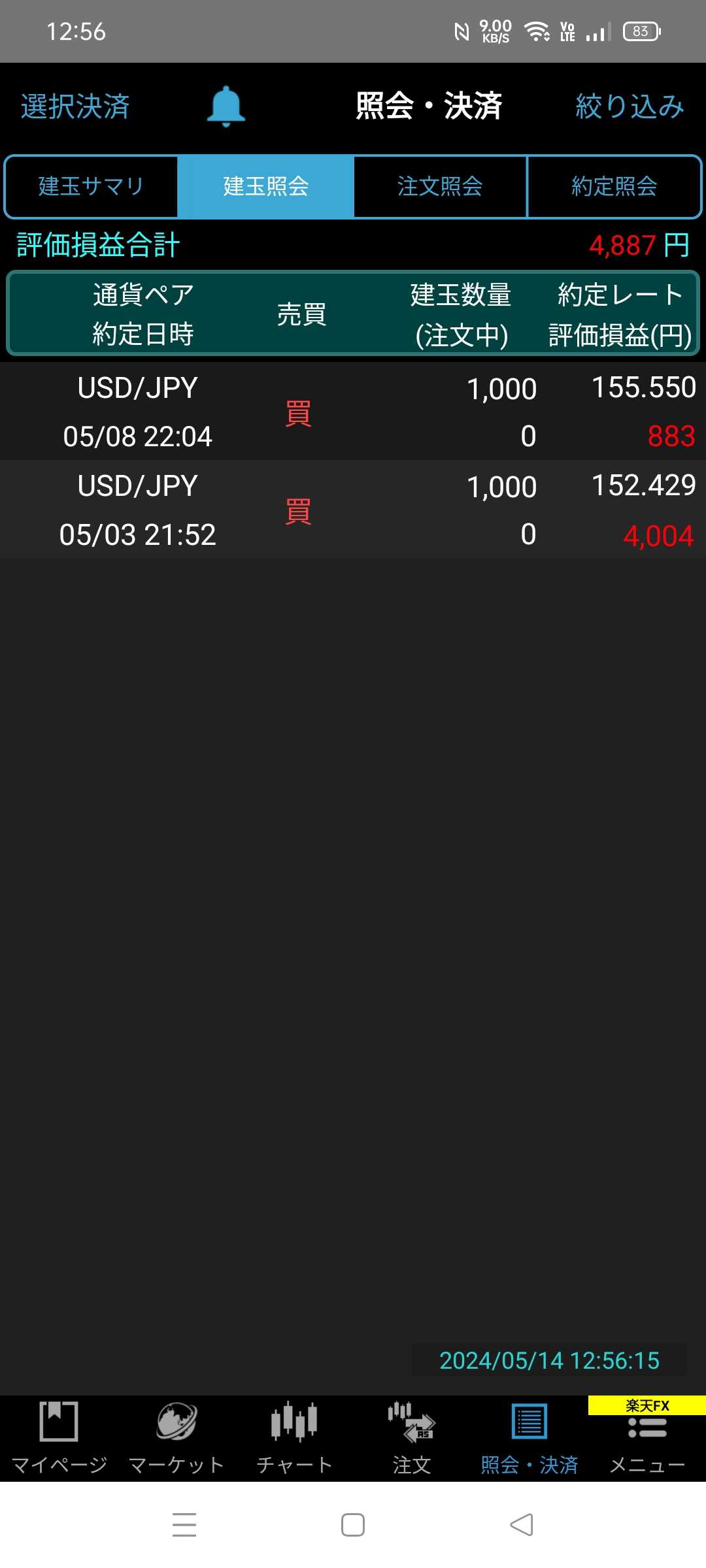Open the USD/JPY position from 05/08 22:04

(x=353, y=412)
